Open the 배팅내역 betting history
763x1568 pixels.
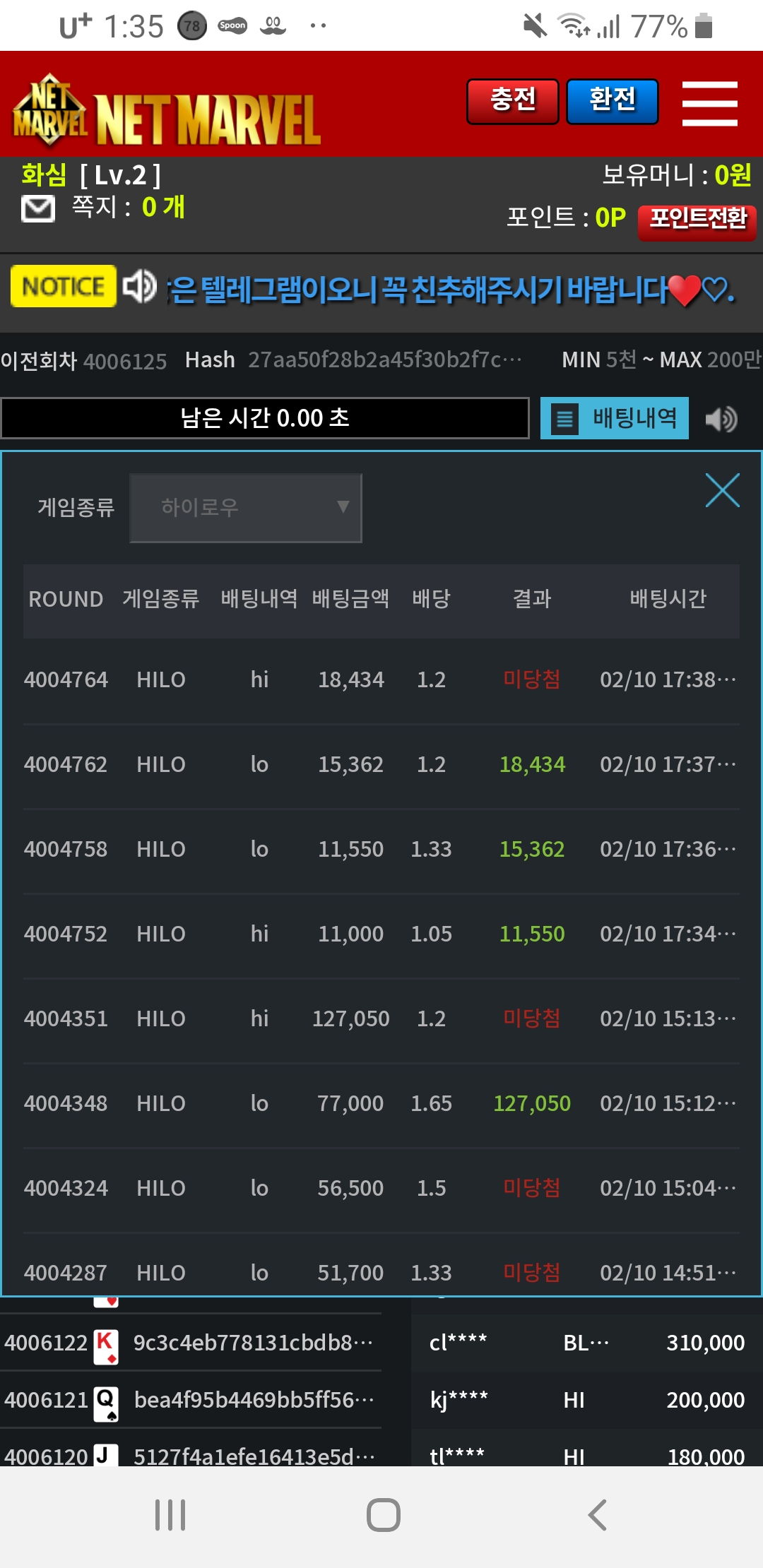[614, 418]
